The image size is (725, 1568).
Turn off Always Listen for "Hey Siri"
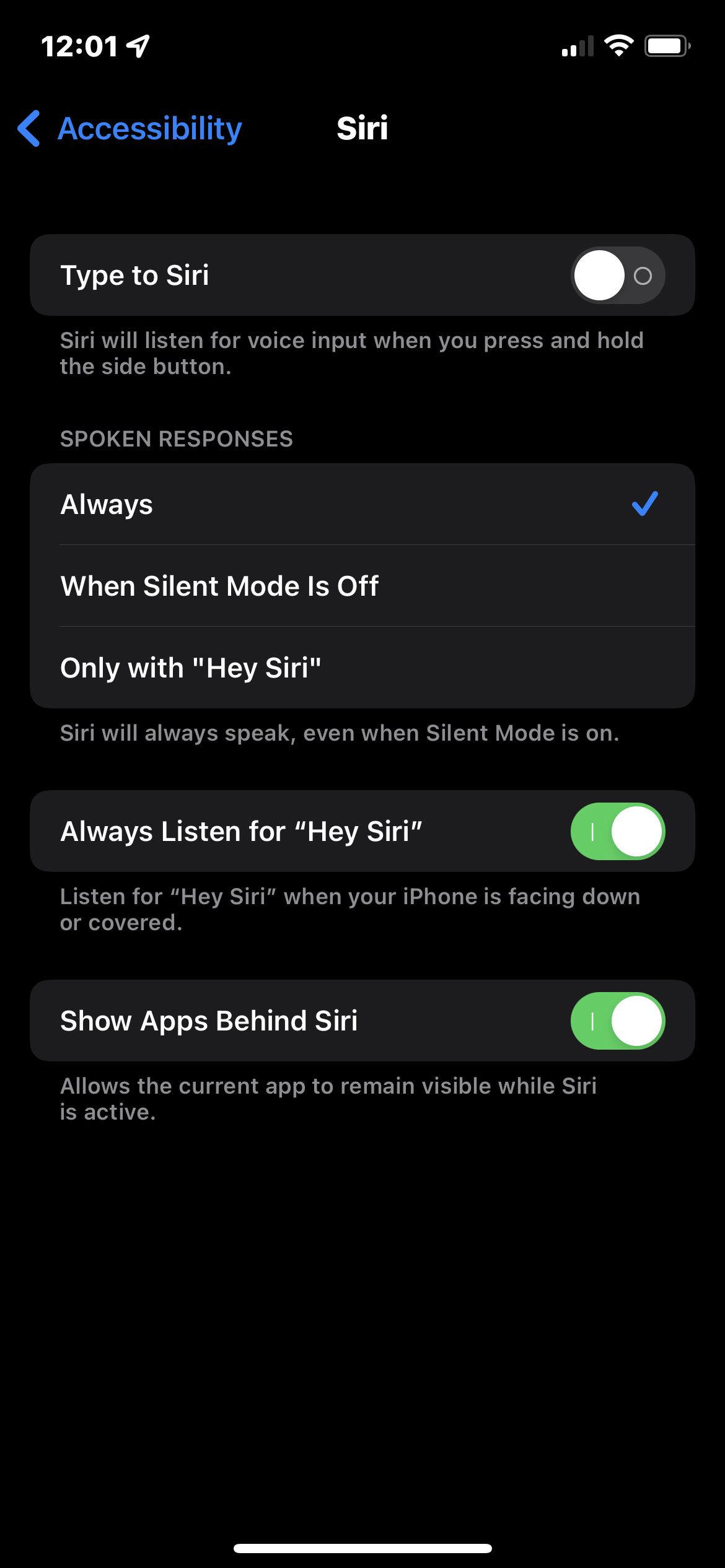pyautogui.click(x=617, y=831)
